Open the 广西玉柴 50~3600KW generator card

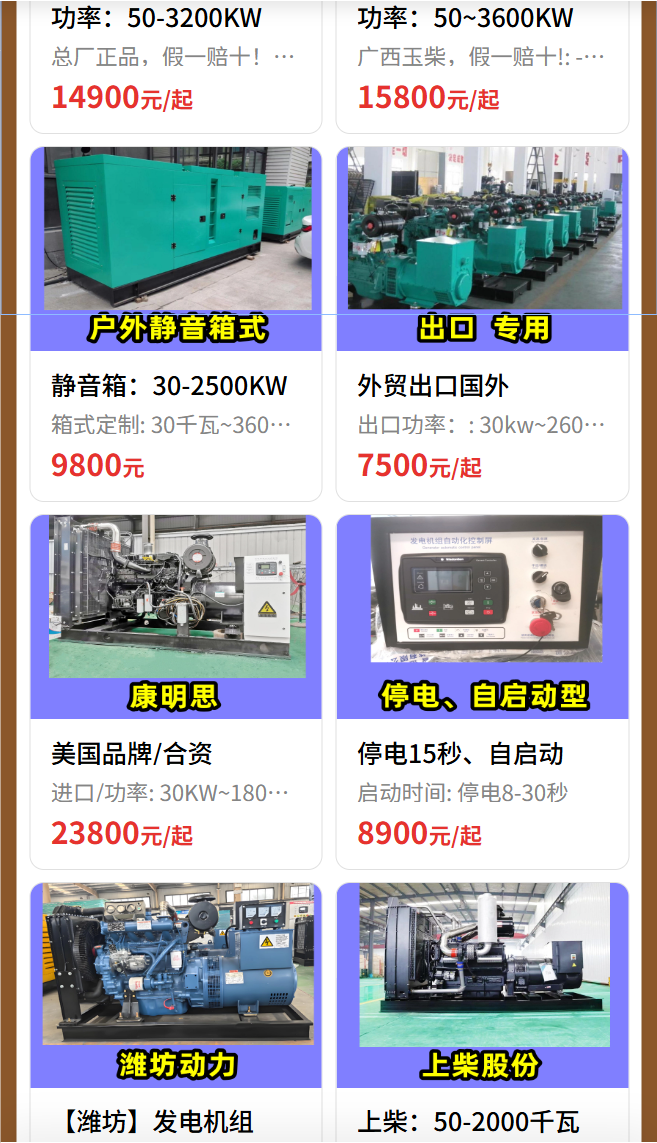point(482,67)
